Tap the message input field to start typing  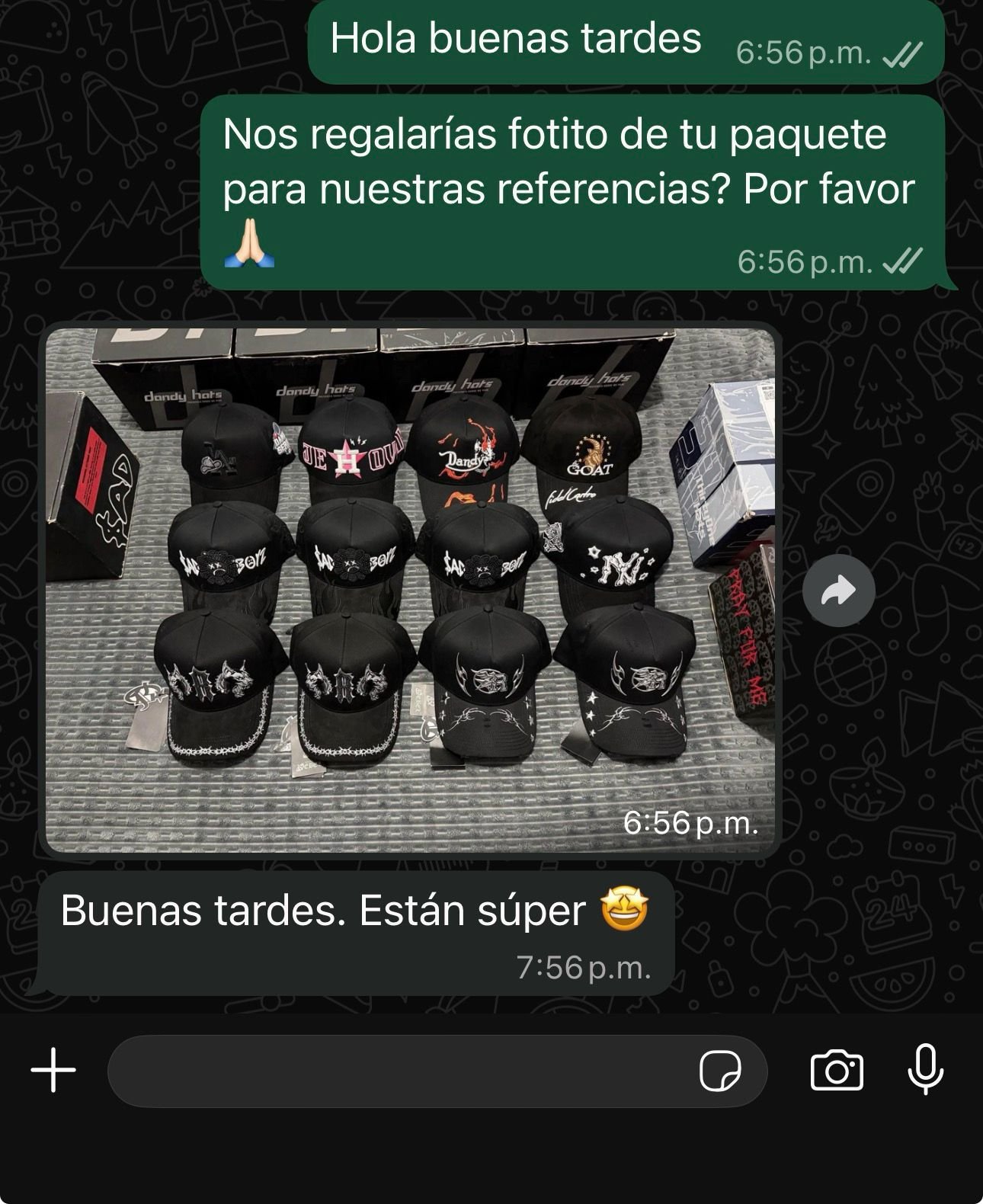[381, 1070]
